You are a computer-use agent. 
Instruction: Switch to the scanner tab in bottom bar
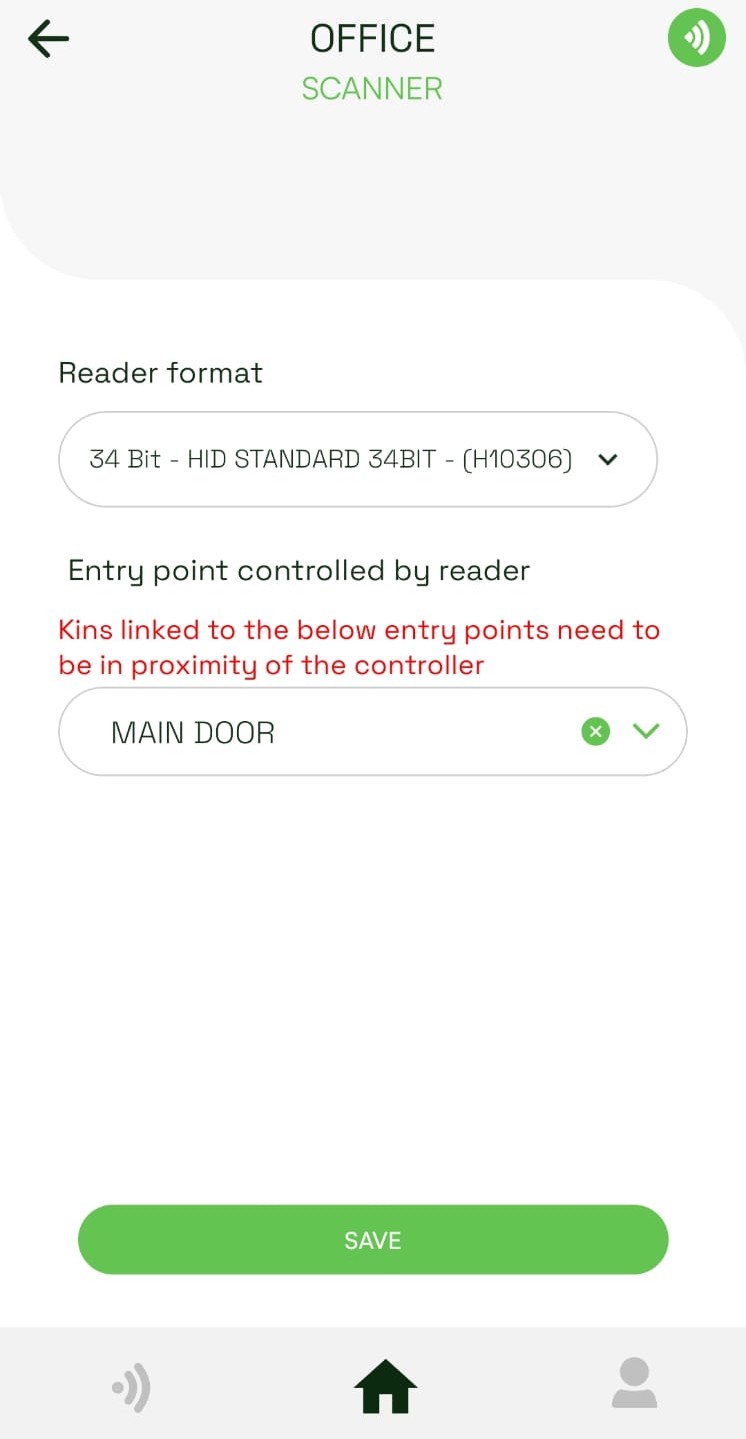[131, 1386]
